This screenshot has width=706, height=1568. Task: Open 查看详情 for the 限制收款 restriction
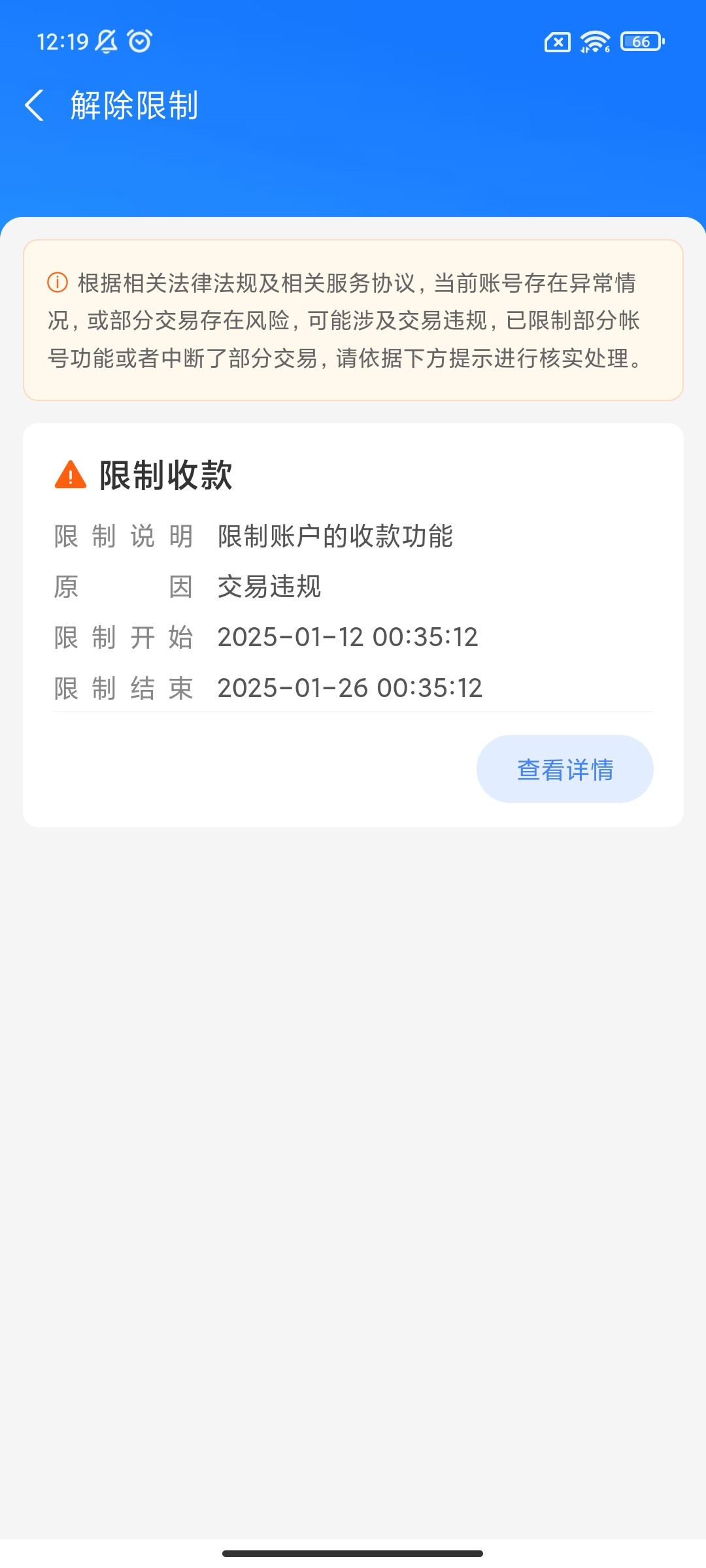point(565,770)
